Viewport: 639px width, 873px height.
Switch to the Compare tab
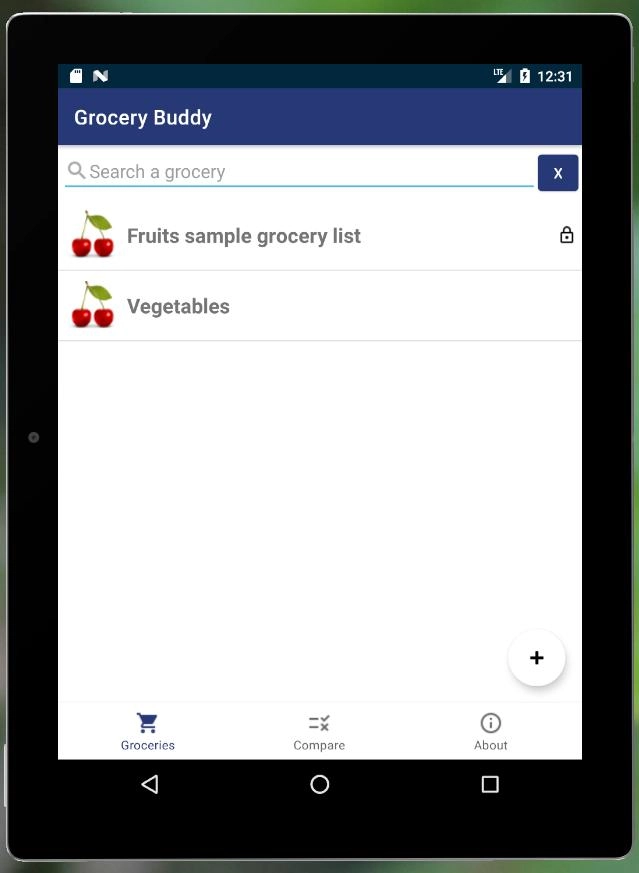[319, 732]
